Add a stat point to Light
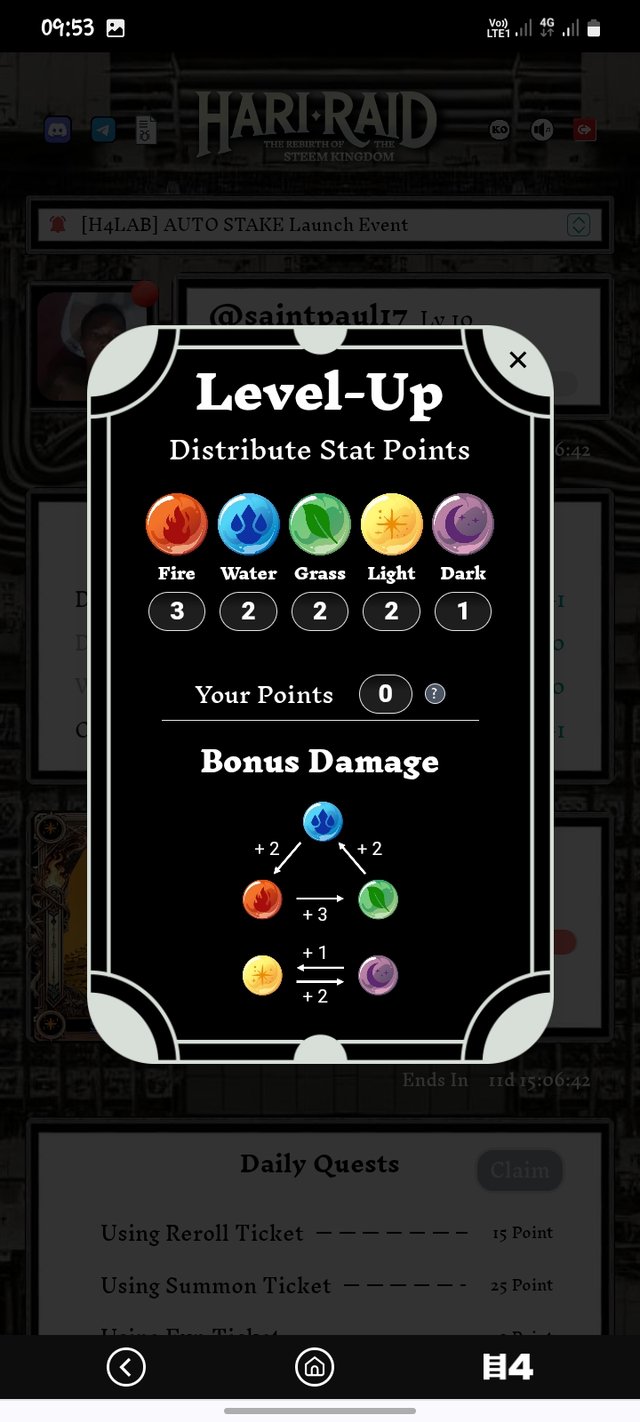The height and width of the screenshot is (1422, 640). click(391, 523)
